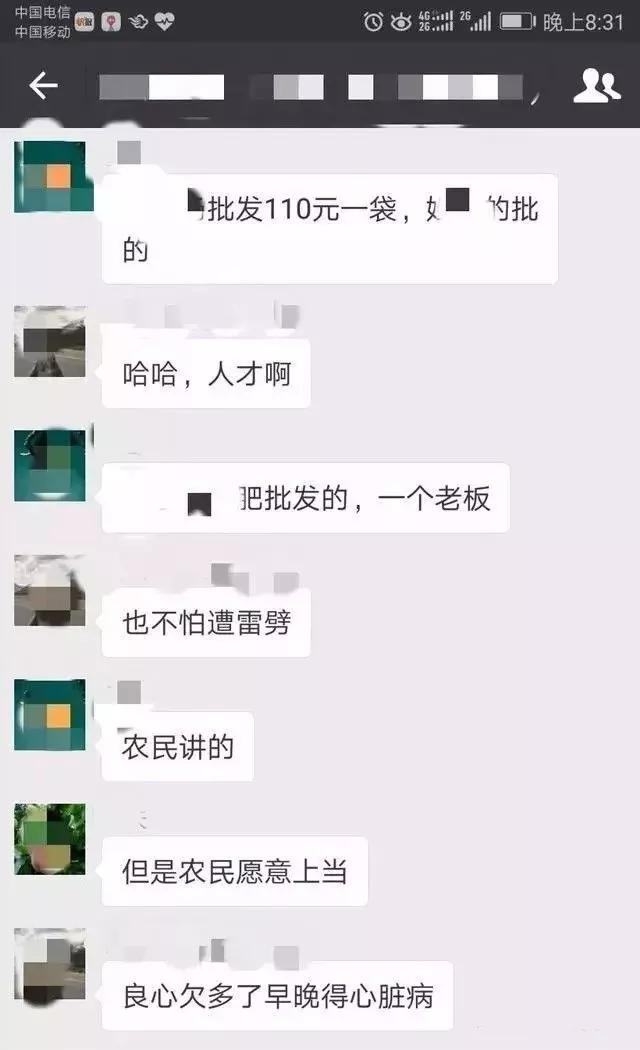This screenshot has width=640, height=1050.
Task: Go back from the group chat
Action: pos(44,87)
